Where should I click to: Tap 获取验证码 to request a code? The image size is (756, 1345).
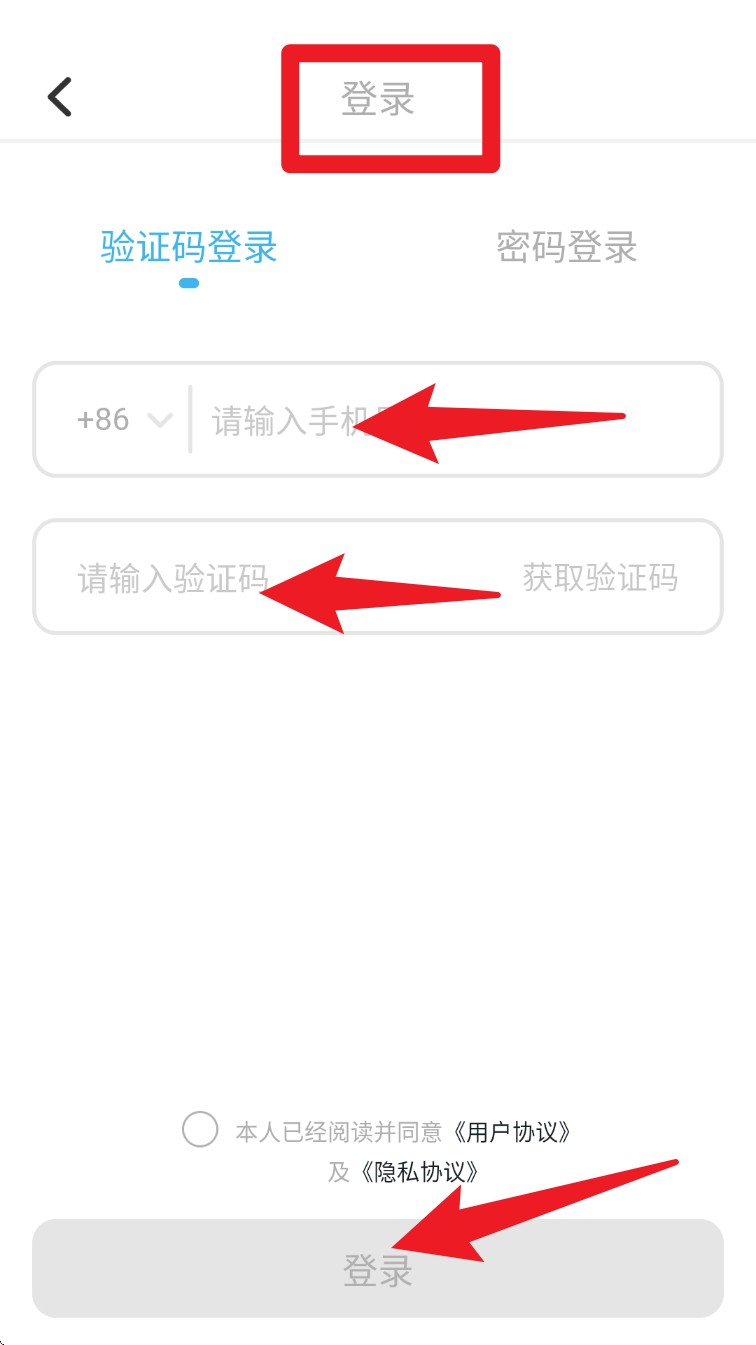click(x=600, y=577)
